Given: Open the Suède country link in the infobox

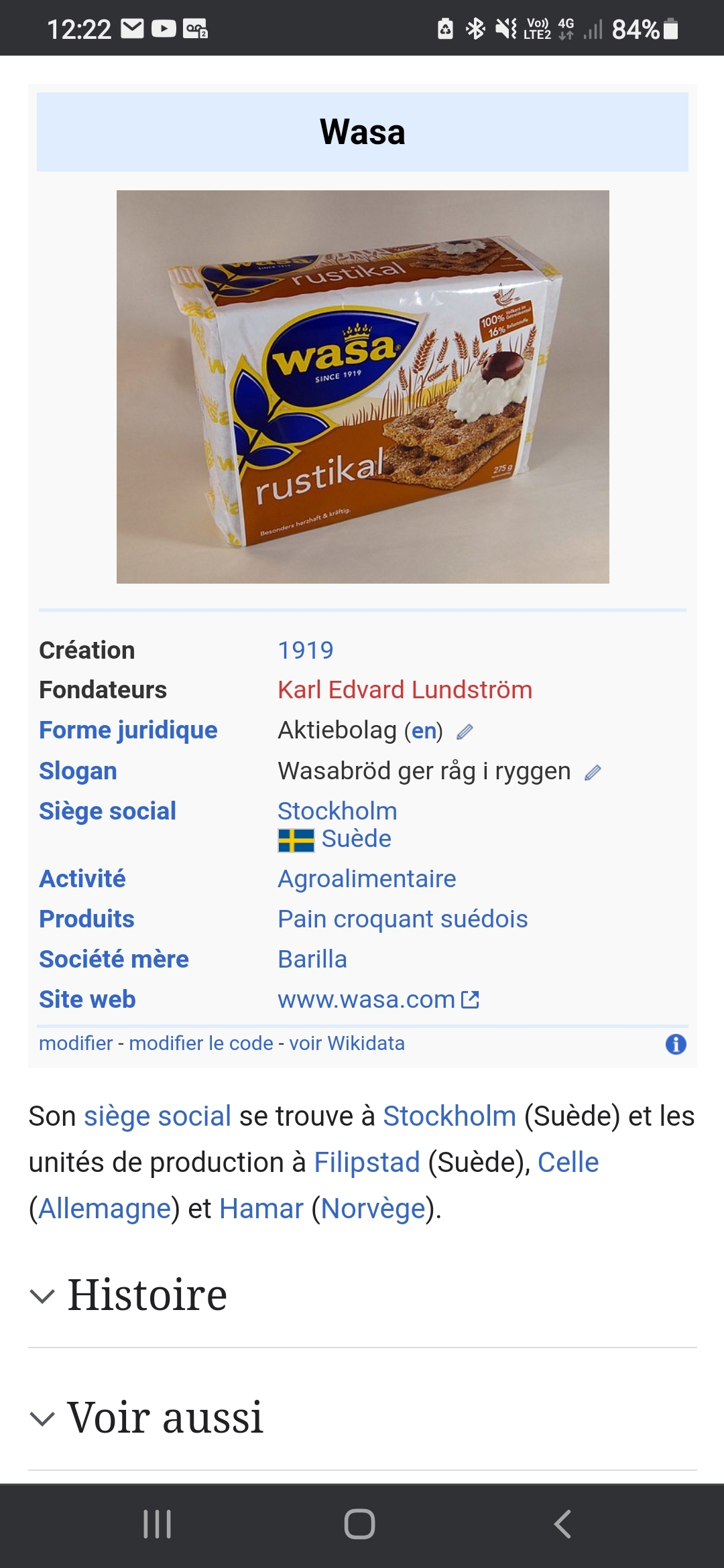Looking at the screenshot, I should click(356, 839).
